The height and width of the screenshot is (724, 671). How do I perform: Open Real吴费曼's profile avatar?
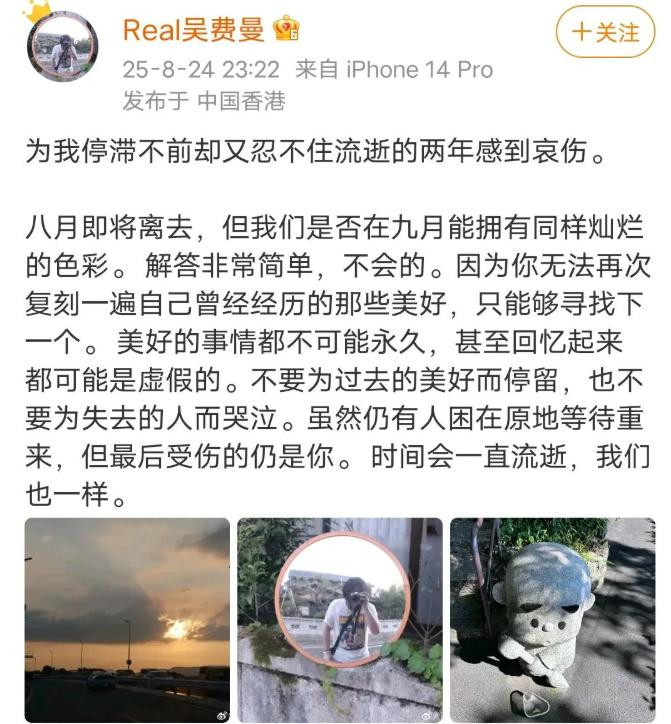62,47
